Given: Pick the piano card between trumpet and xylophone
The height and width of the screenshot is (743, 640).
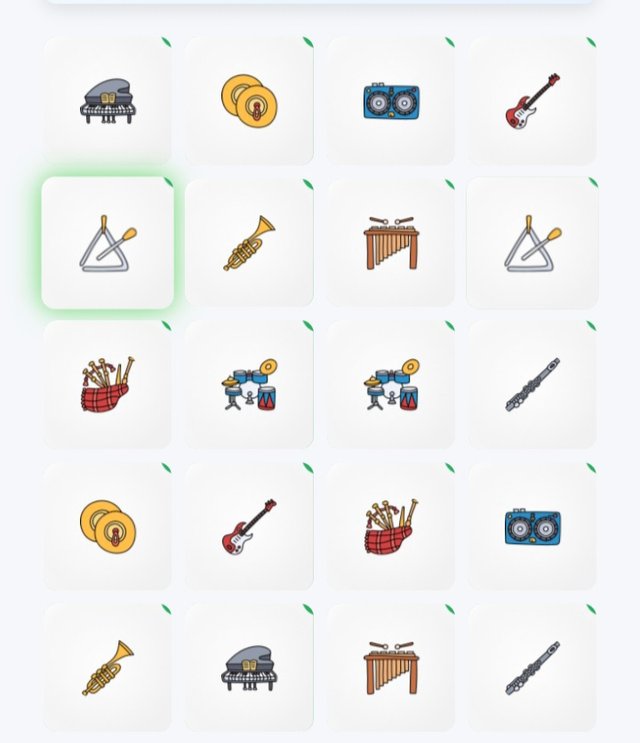Looking at the screenshot, I should [x=249, y=668].
